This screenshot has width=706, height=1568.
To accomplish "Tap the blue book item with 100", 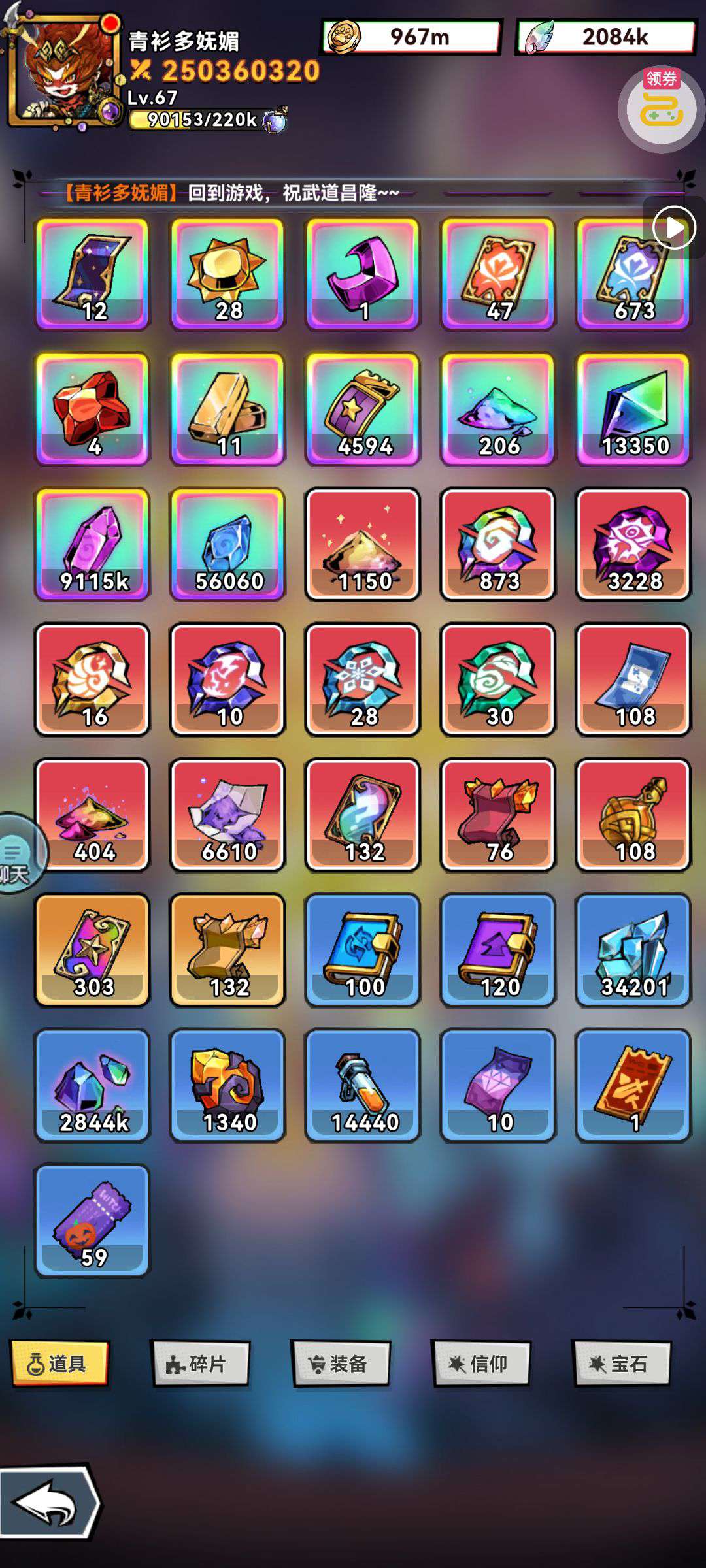I will [x=363, y=950].
